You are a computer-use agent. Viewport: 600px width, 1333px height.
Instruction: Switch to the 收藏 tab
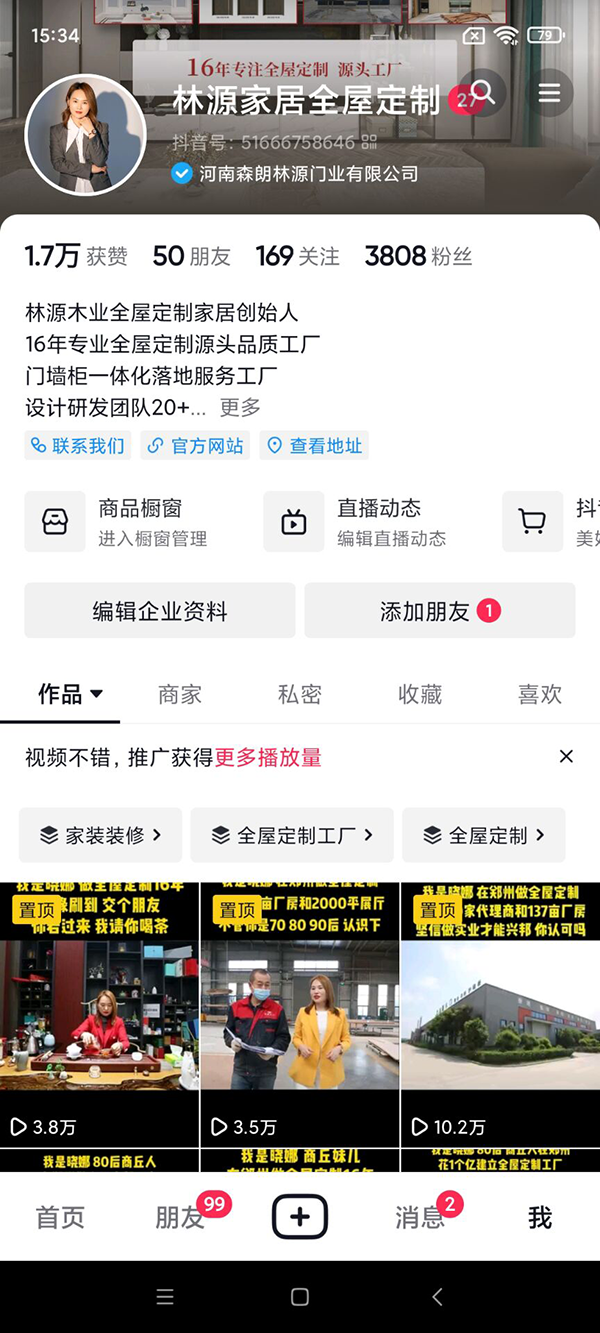coord(420,694)
